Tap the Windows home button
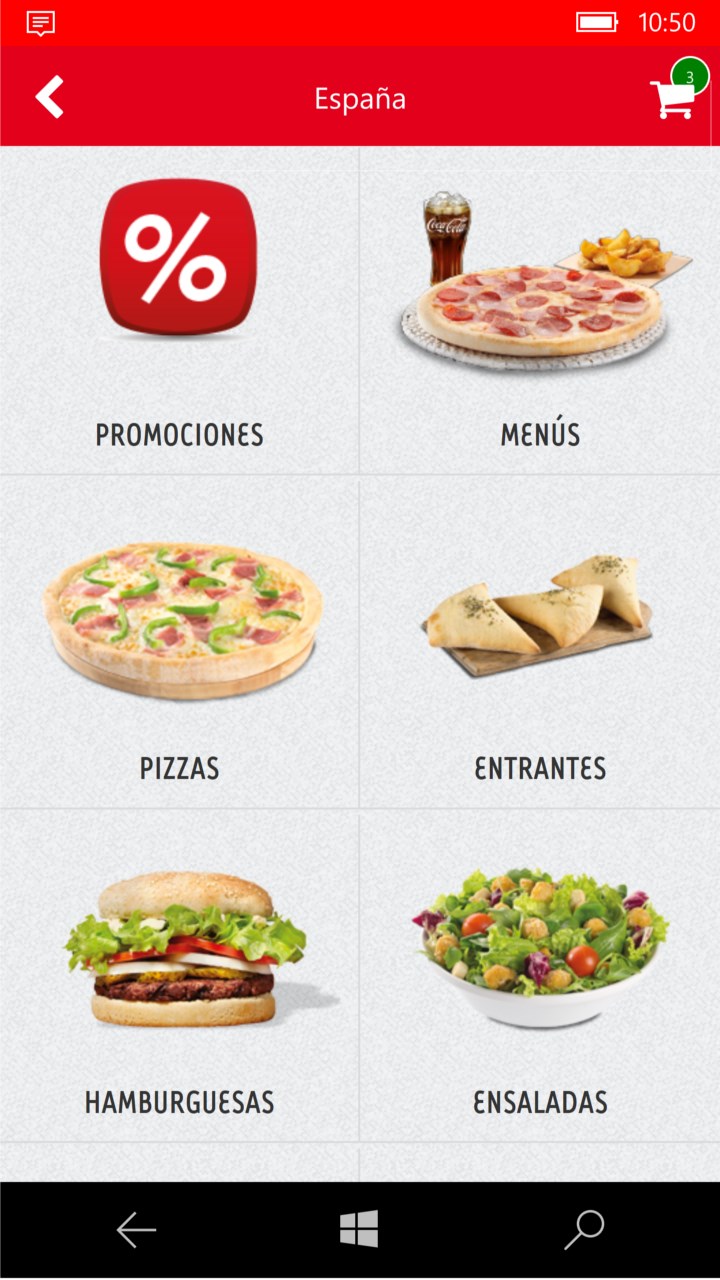The image size is (720, 1280). tap(359, 1229)
